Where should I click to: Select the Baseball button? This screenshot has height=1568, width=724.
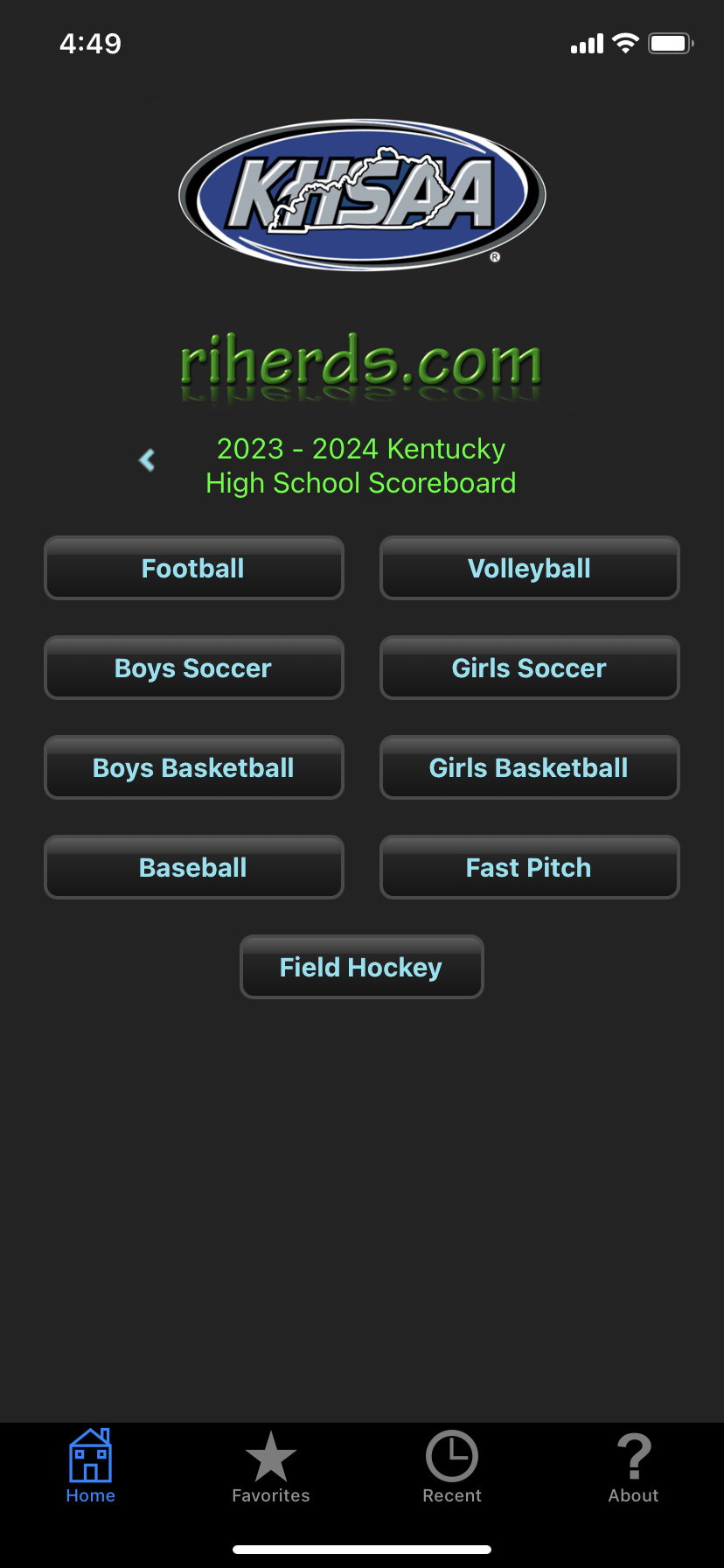pyautogui.click(x=193, y=867)
